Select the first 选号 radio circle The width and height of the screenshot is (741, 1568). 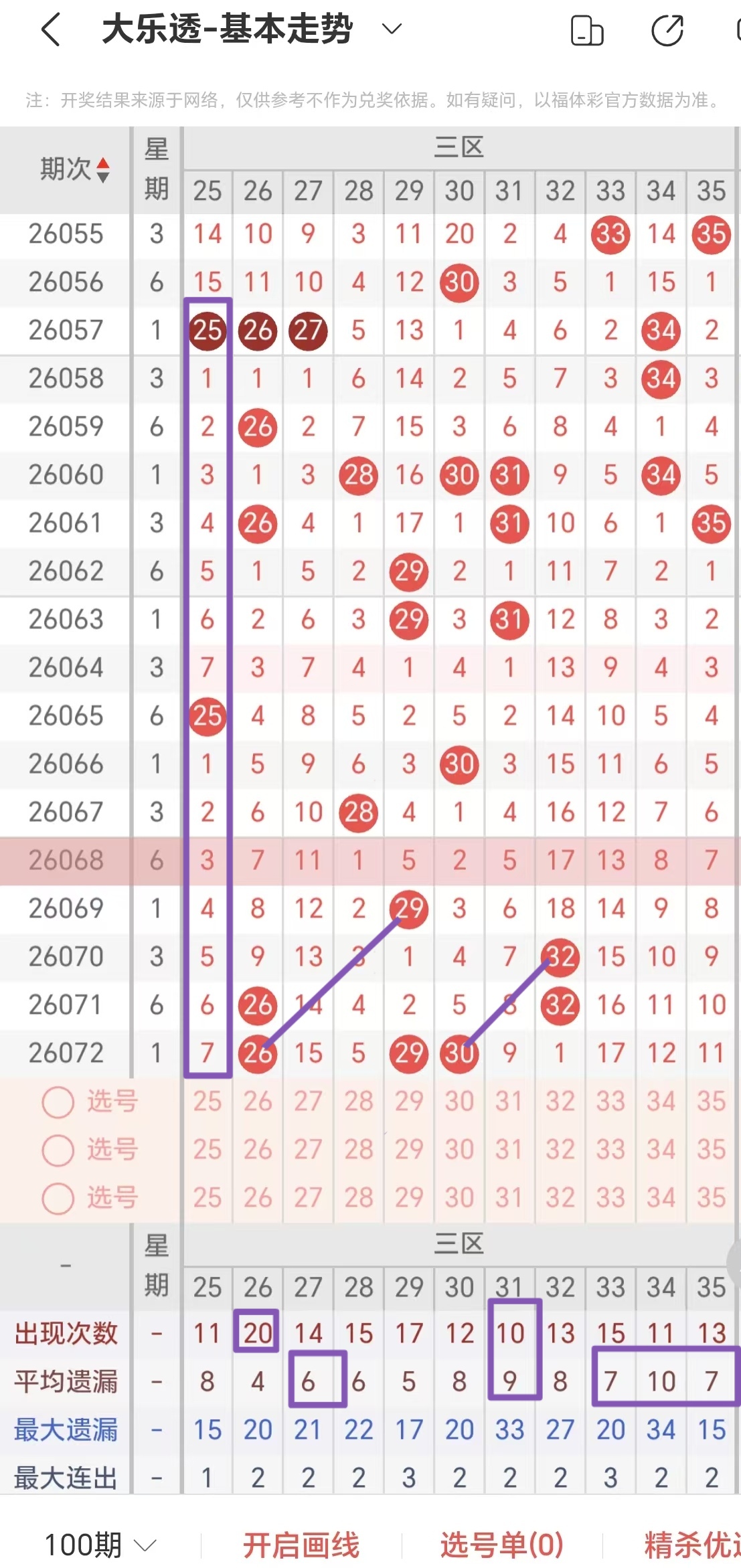[x=58, y=1102]
